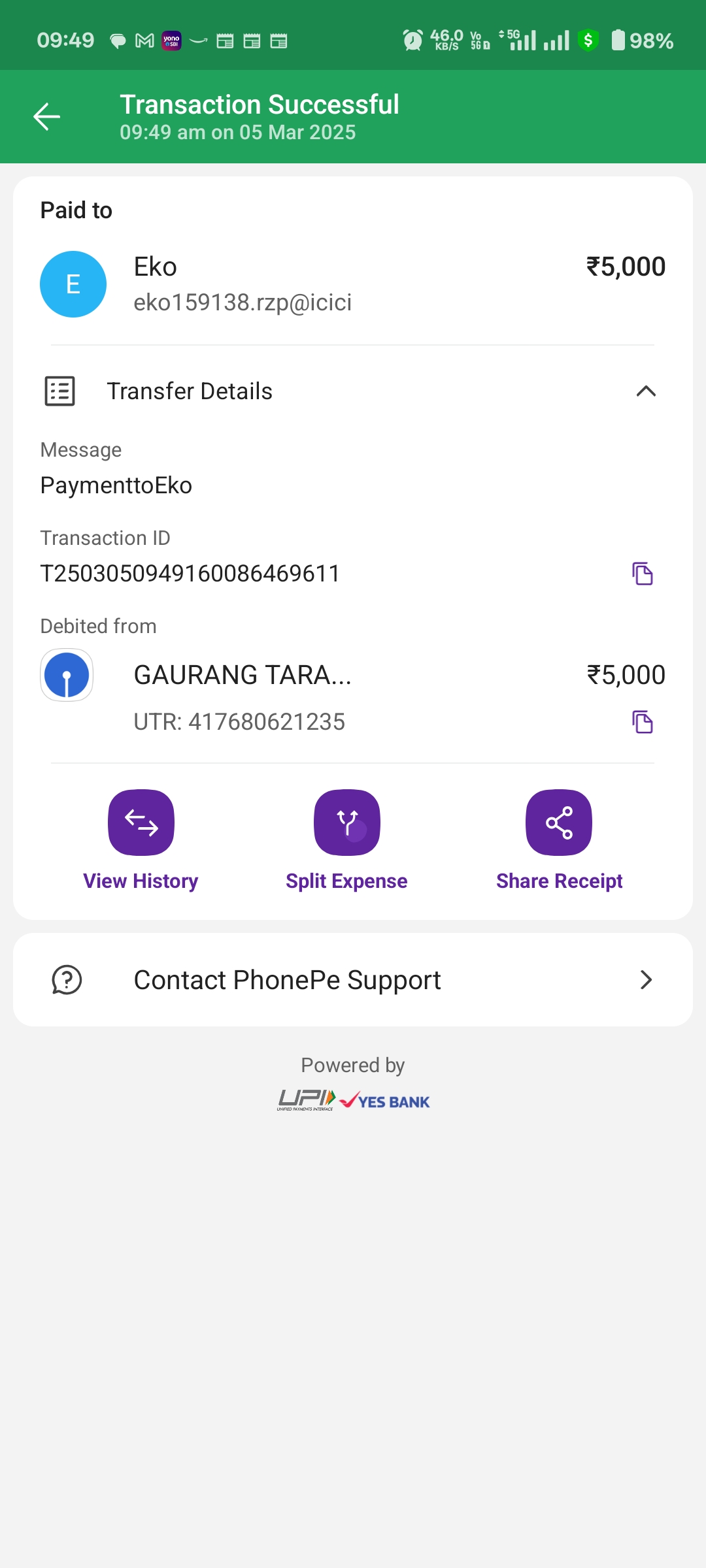Screen dimensions: 706x1568
Task: Copy the Transaction ID
Action: pos(643,574)
